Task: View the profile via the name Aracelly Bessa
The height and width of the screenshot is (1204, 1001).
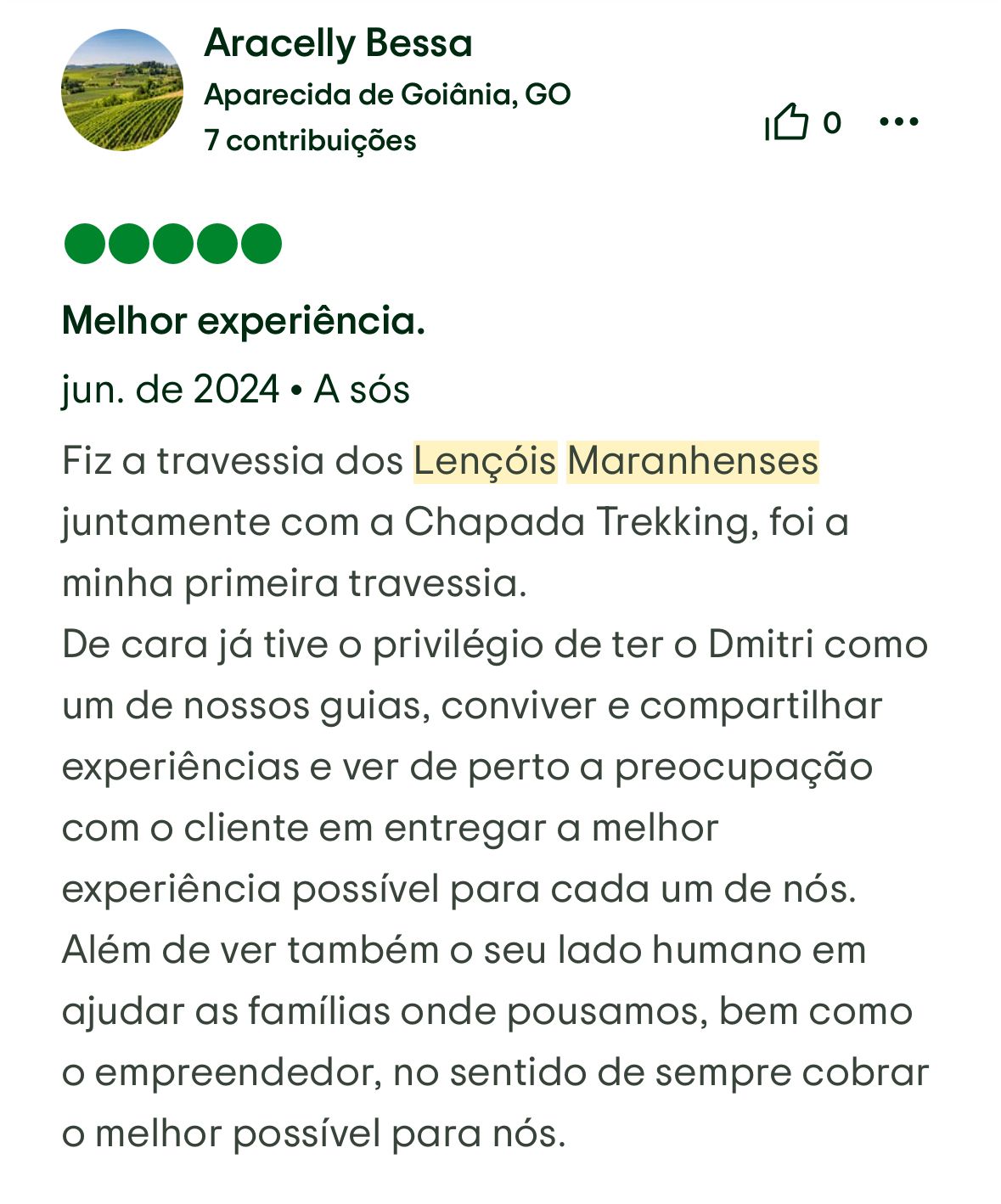Action: click(338, 43)
